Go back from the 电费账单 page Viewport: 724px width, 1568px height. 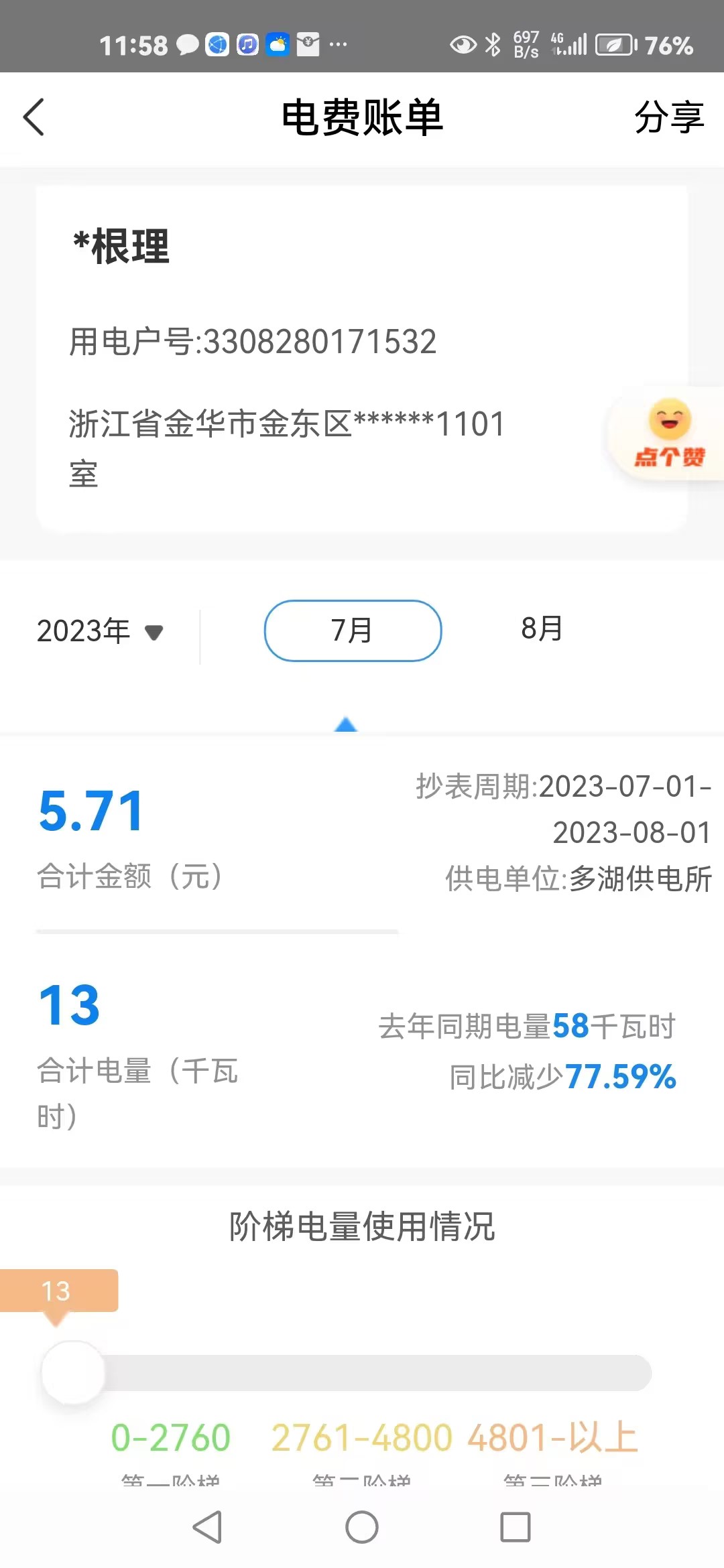tap(35, 117)
